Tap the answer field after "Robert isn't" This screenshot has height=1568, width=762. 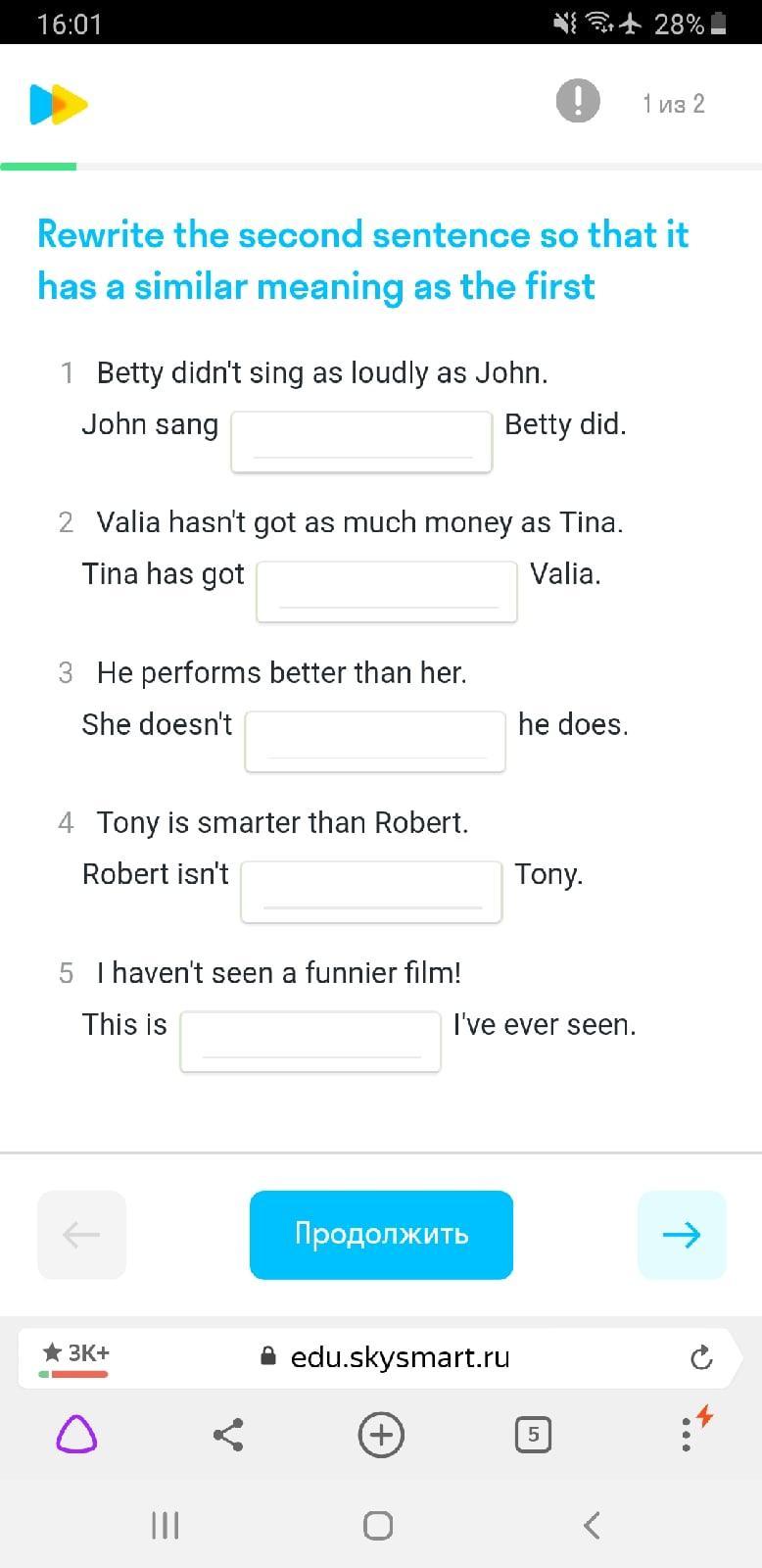371,891
